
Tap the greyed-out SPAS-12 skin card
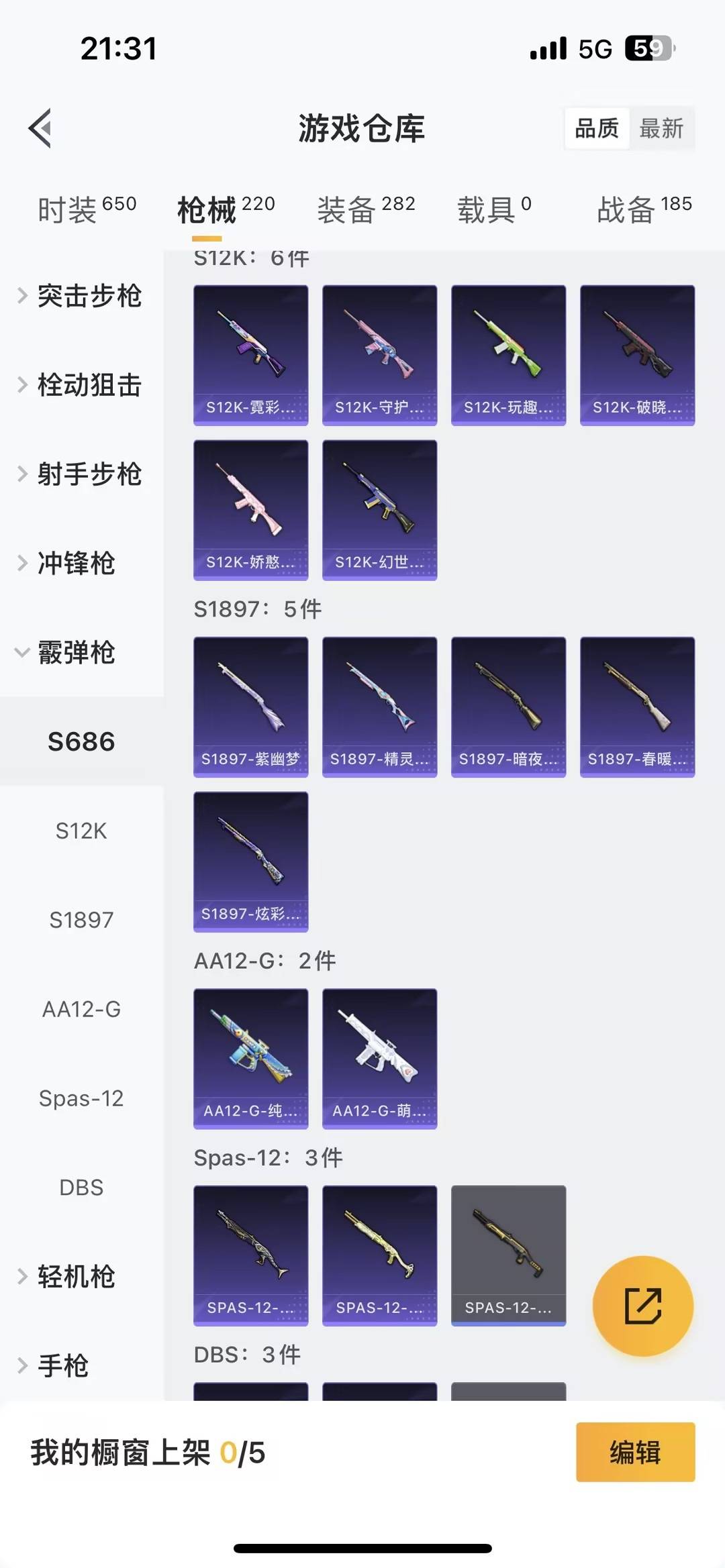click(x=508, y=1255)
